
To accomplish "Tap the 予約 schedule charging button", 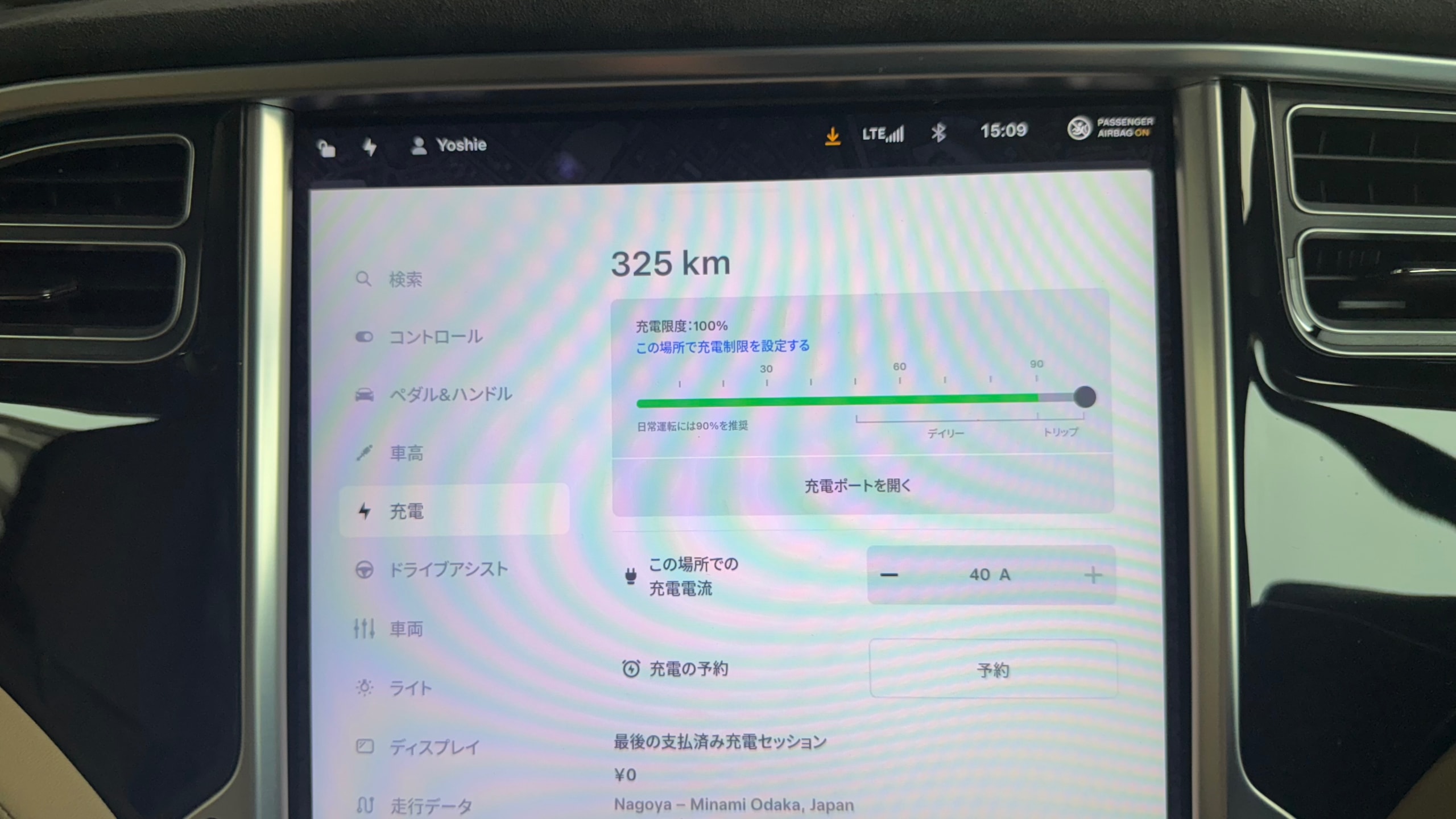I will 993,669.
